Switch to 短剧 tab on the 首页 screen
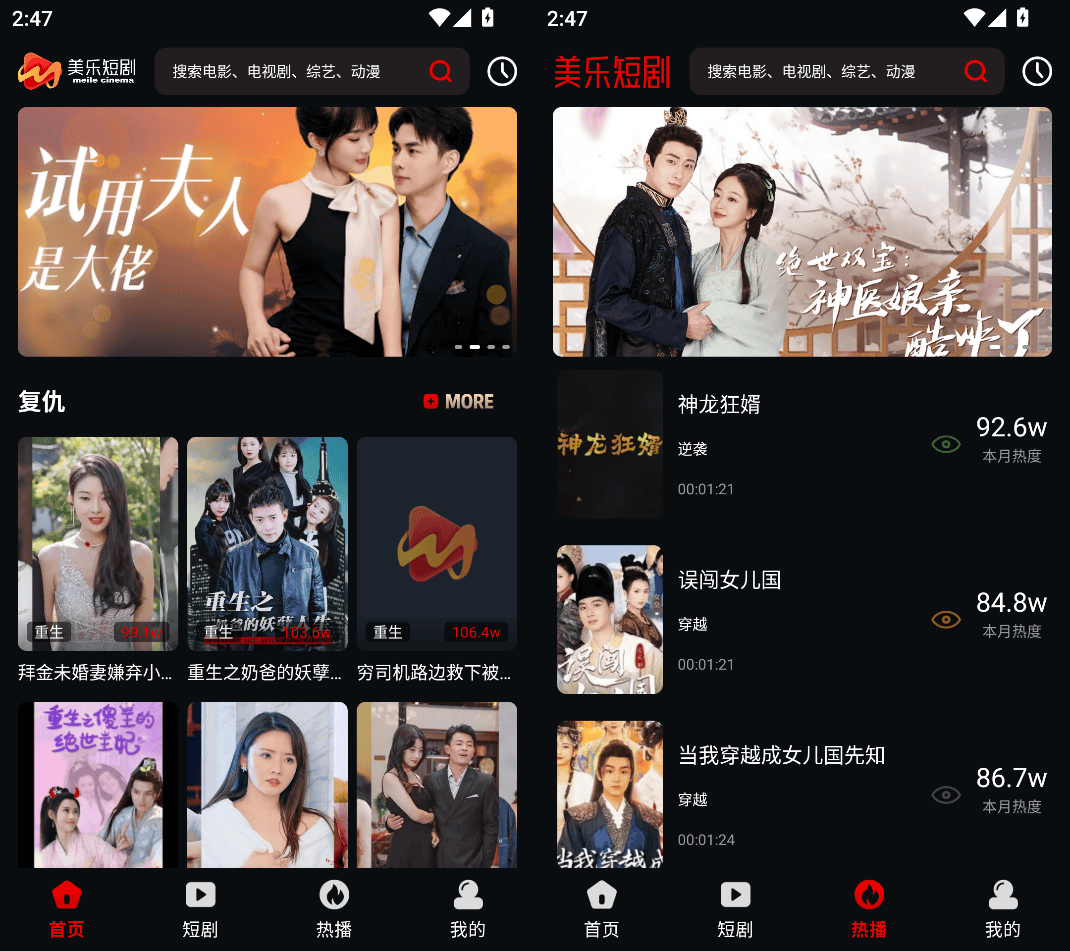The height and width of the screenshot is (951, 1070). 200,909
